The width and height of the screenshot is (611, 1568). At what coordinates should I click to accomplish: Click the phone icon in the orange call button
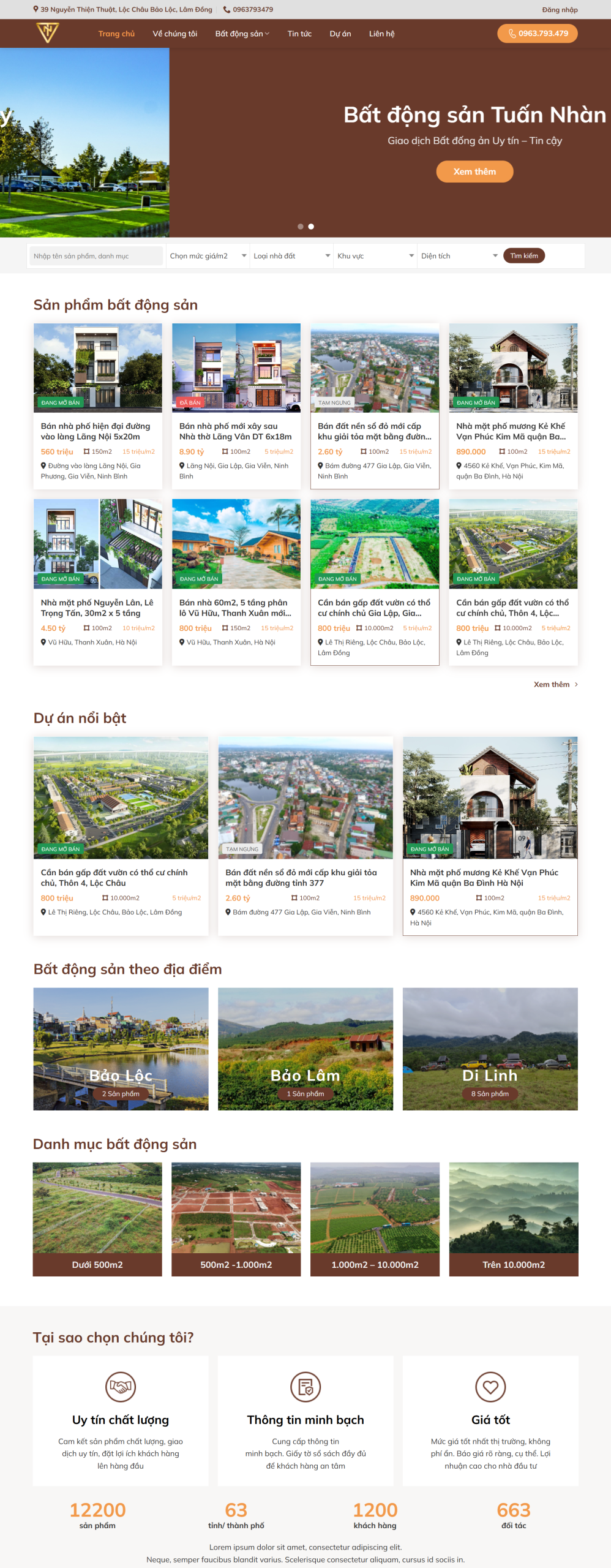(511, 34)
